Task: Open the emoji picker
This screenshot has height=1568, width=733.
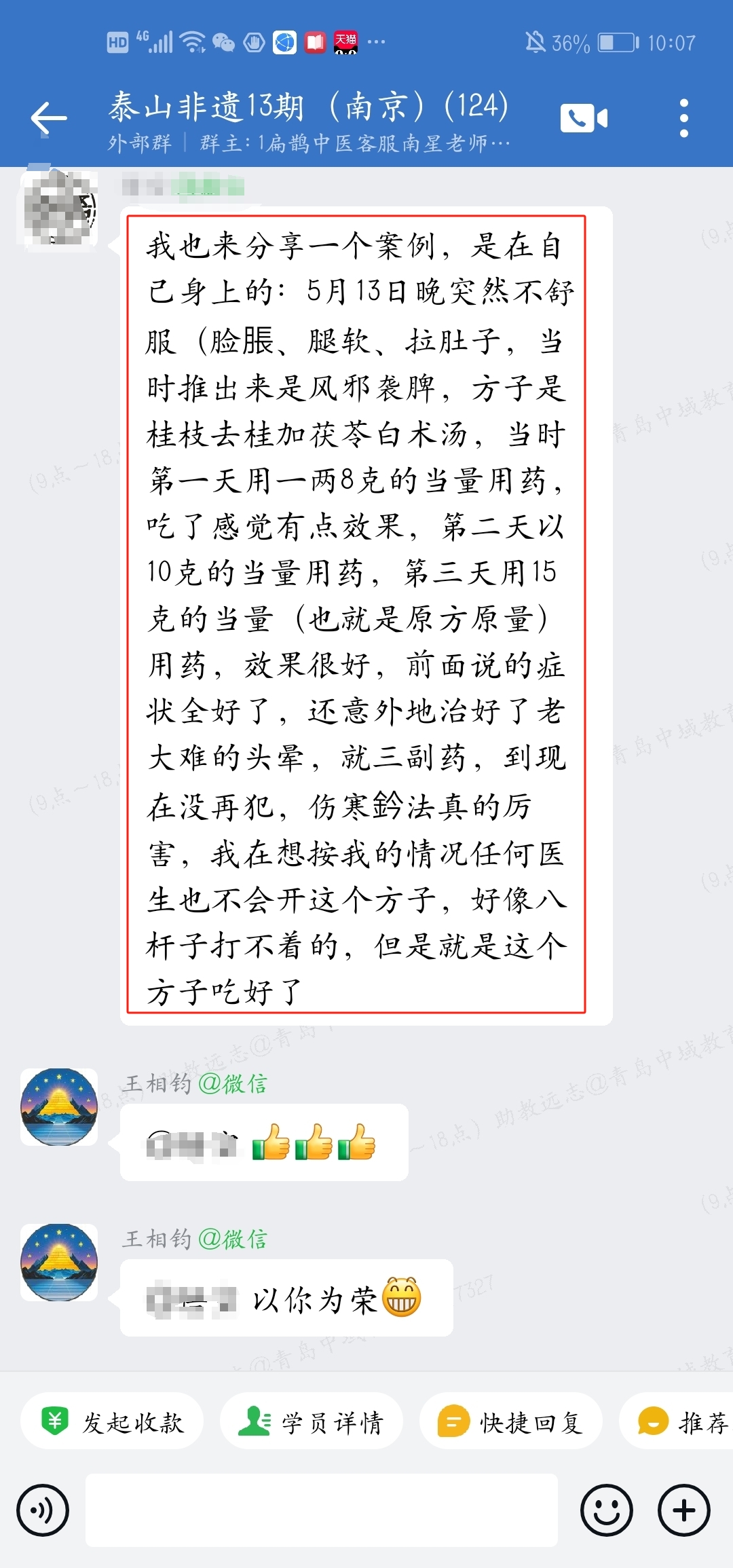Action: pos(606,1510)
